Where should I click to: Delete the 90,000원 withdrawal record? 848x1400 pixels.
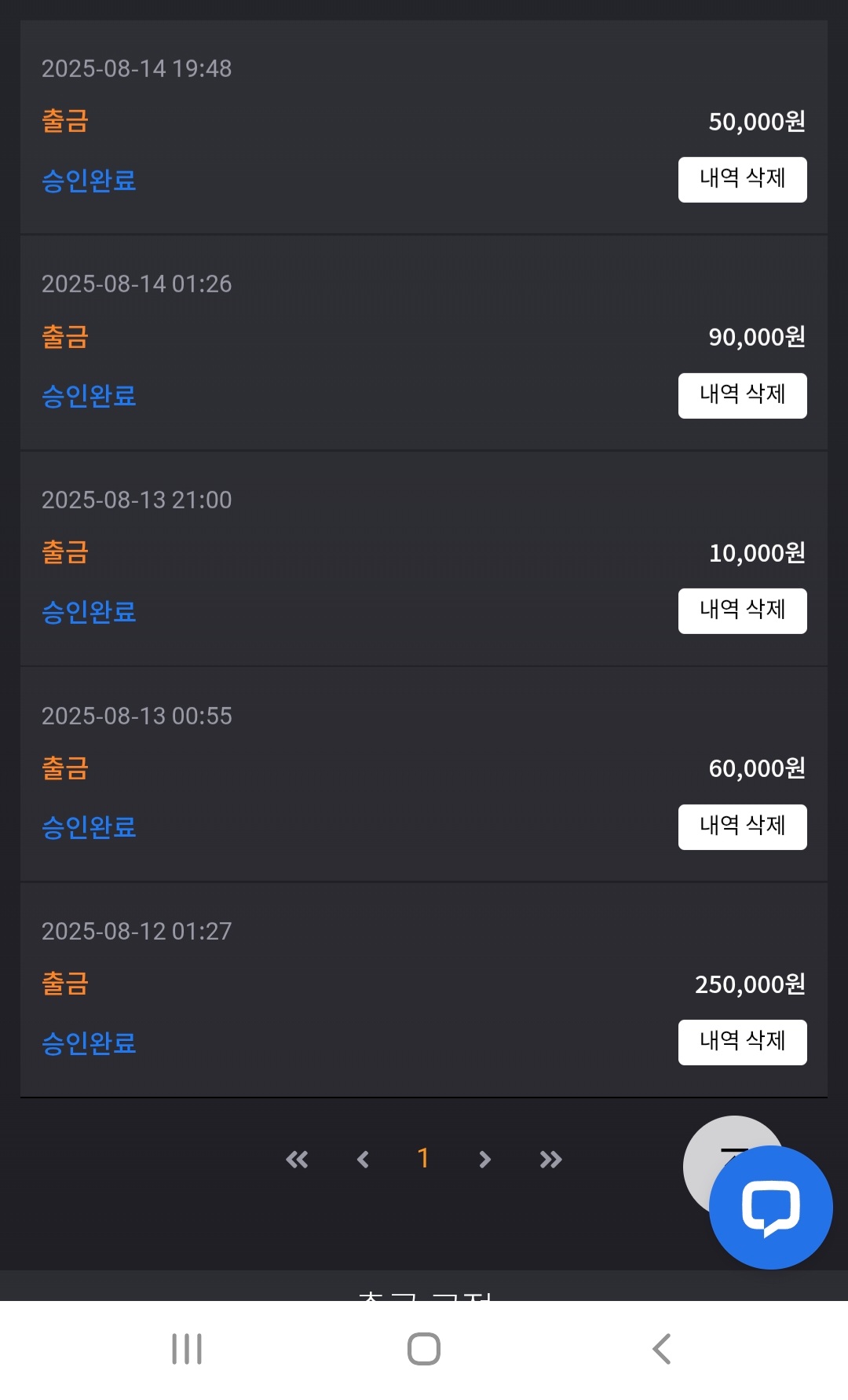pyautogui.click(x=742, y=395)
